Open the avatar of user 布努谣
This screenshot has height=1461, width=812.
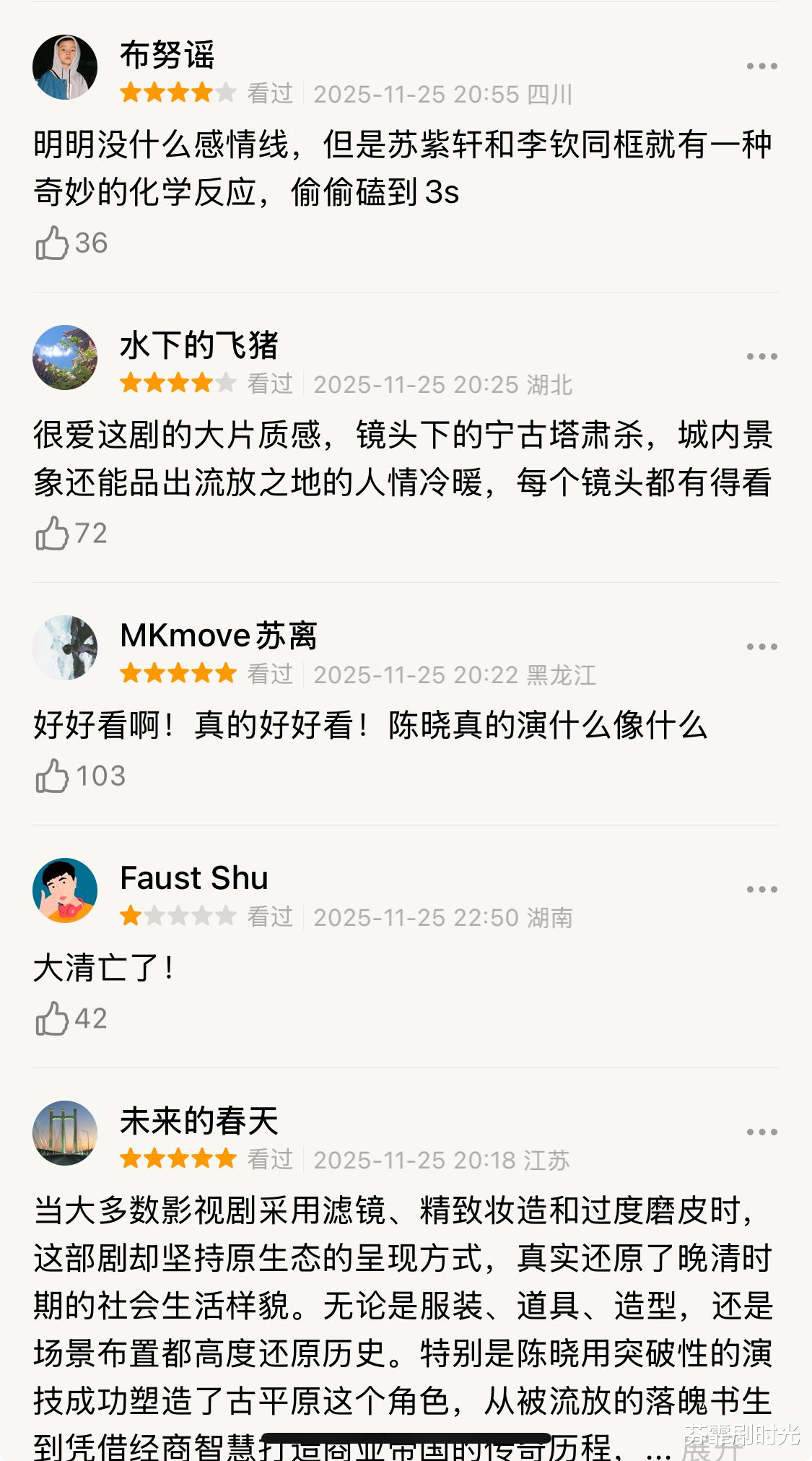point(65,67)
